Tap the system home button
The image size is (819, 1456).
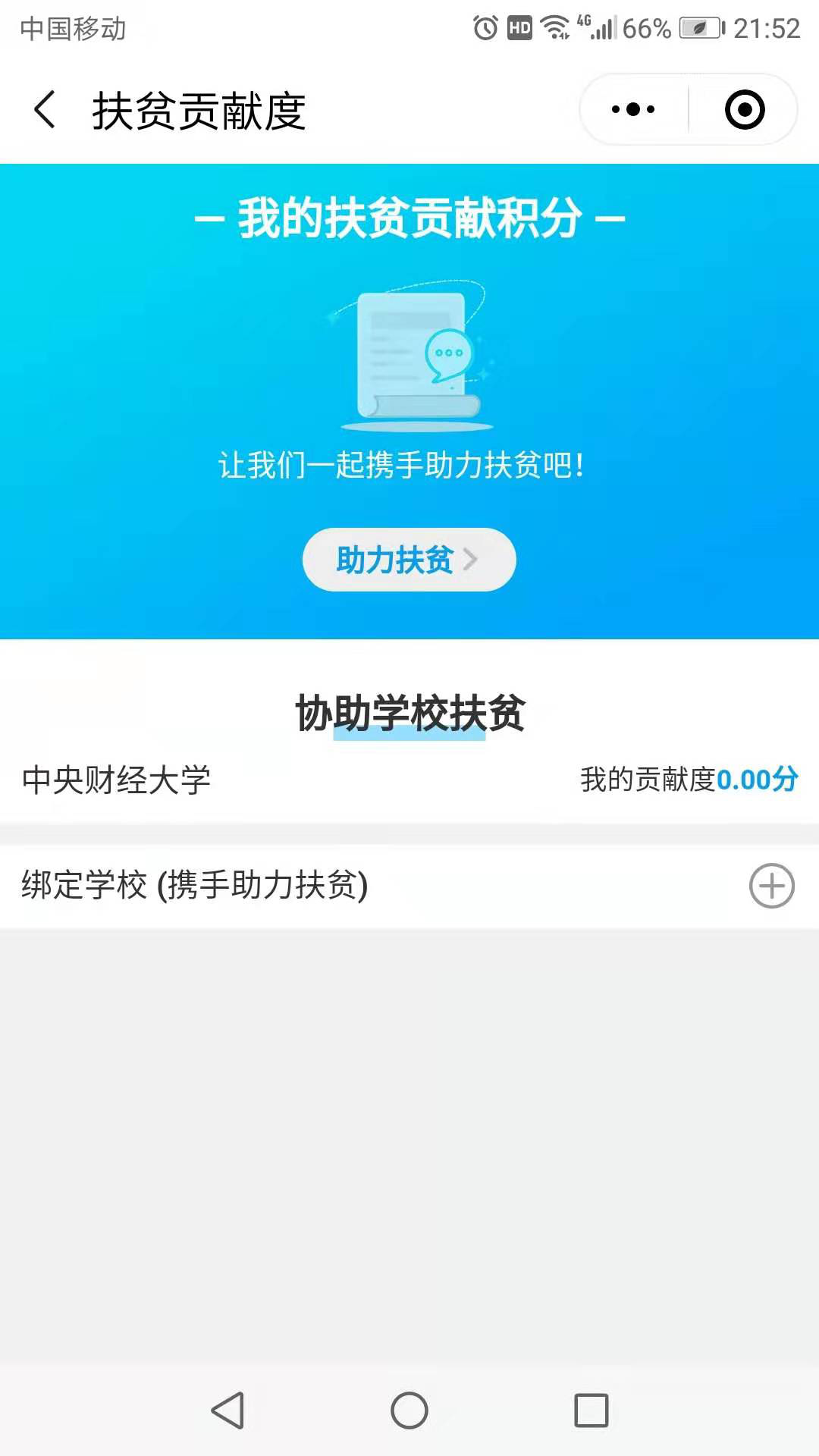coord(409,1410)
